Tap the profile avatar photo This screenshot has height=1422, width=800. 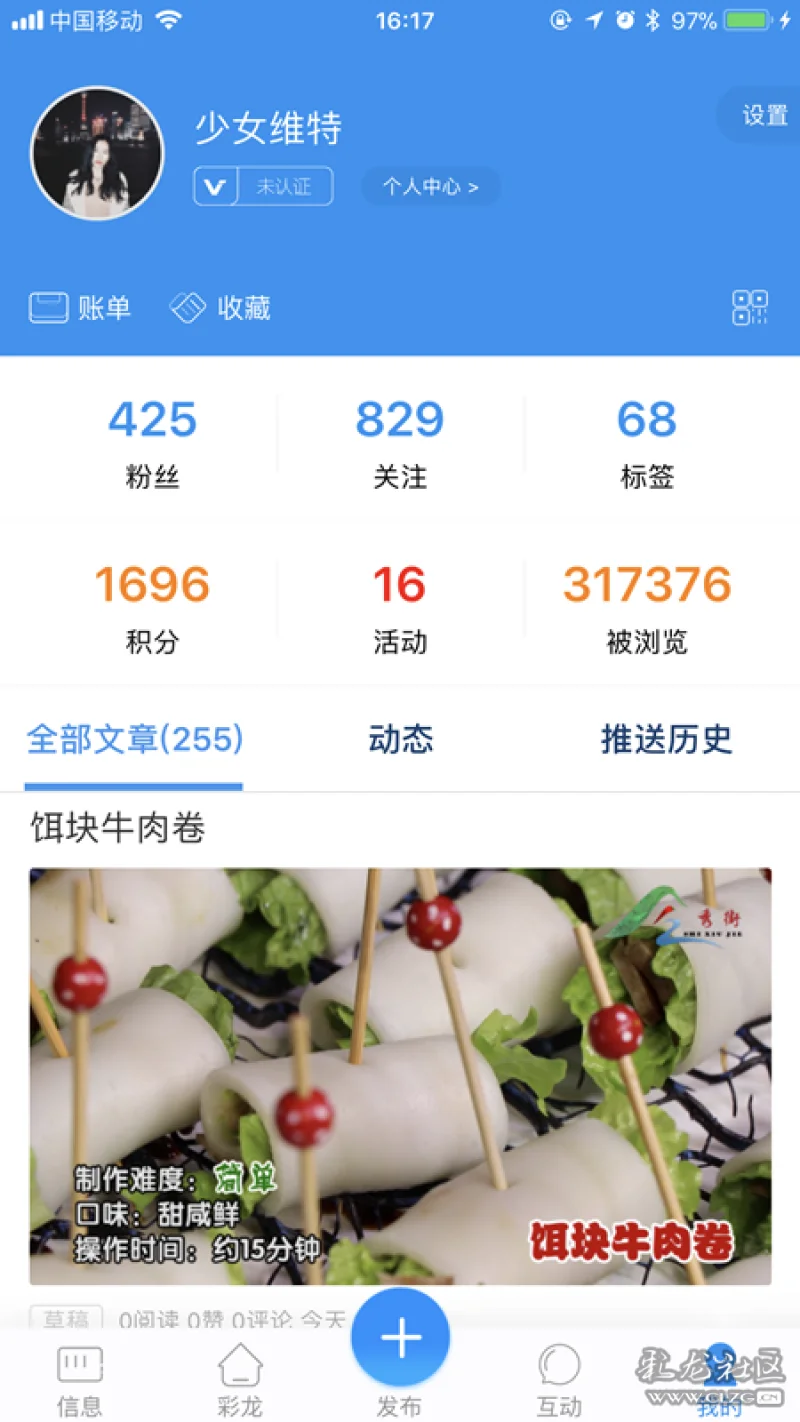[97, 153]
